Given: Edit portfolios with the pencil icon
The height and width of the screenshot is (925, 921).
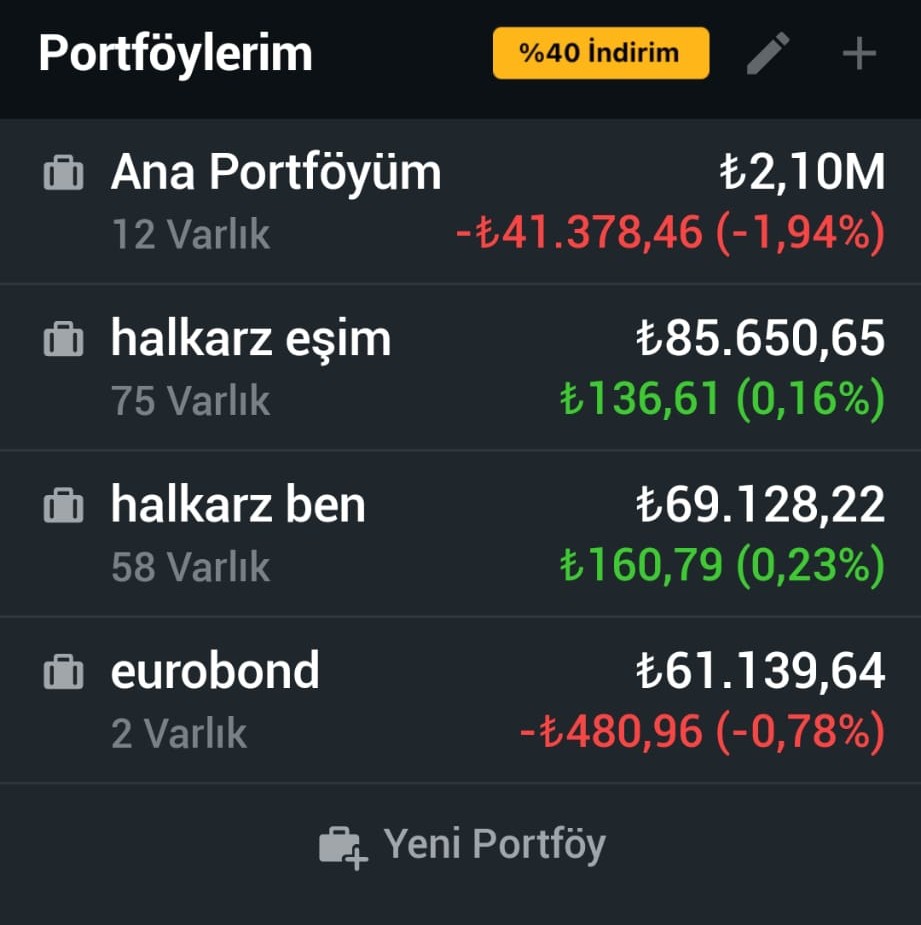Looking at the screenshot, I should click(x=768, y=53).
